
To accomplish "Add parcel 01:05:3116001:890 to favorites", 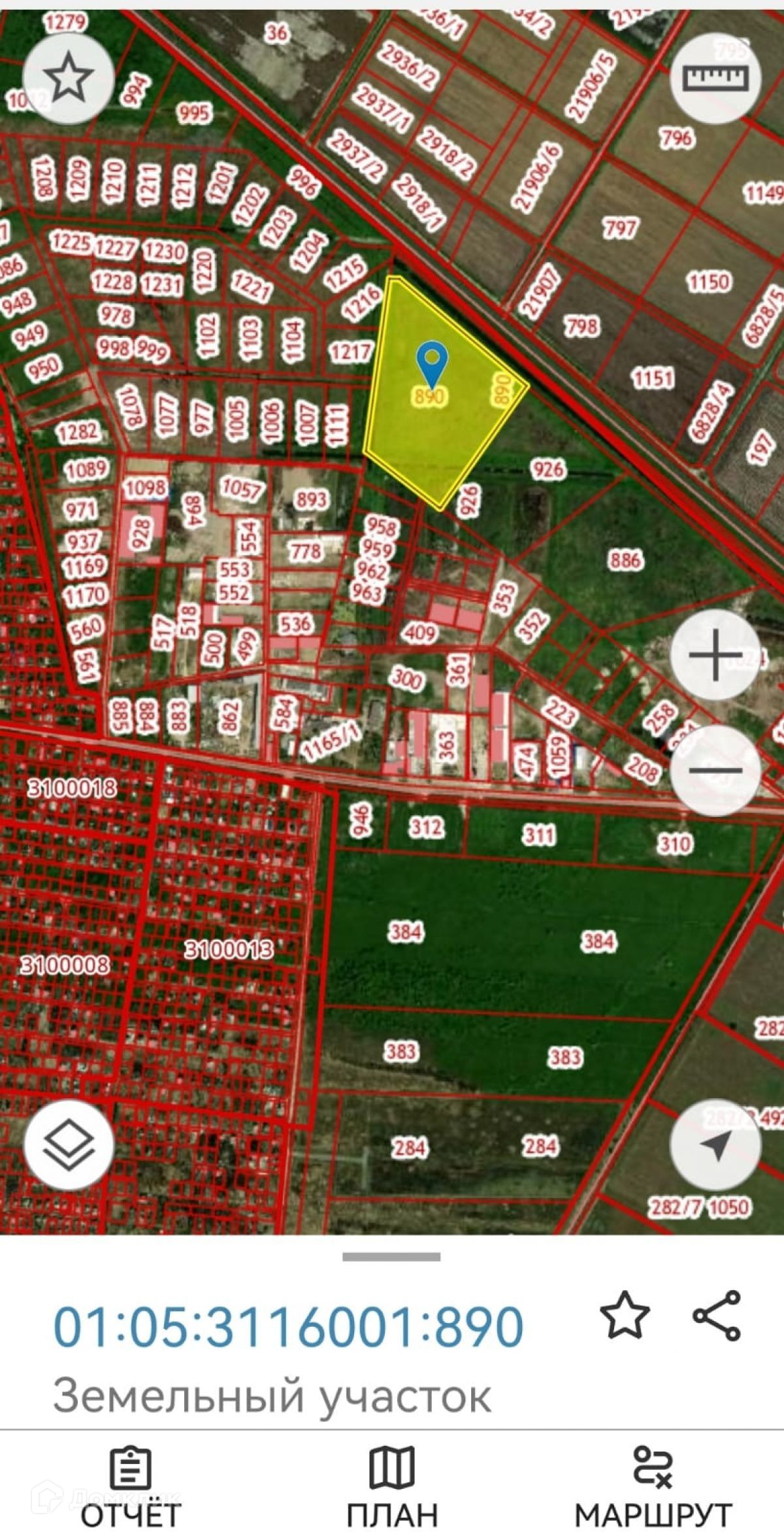I will coord(625,1314).
